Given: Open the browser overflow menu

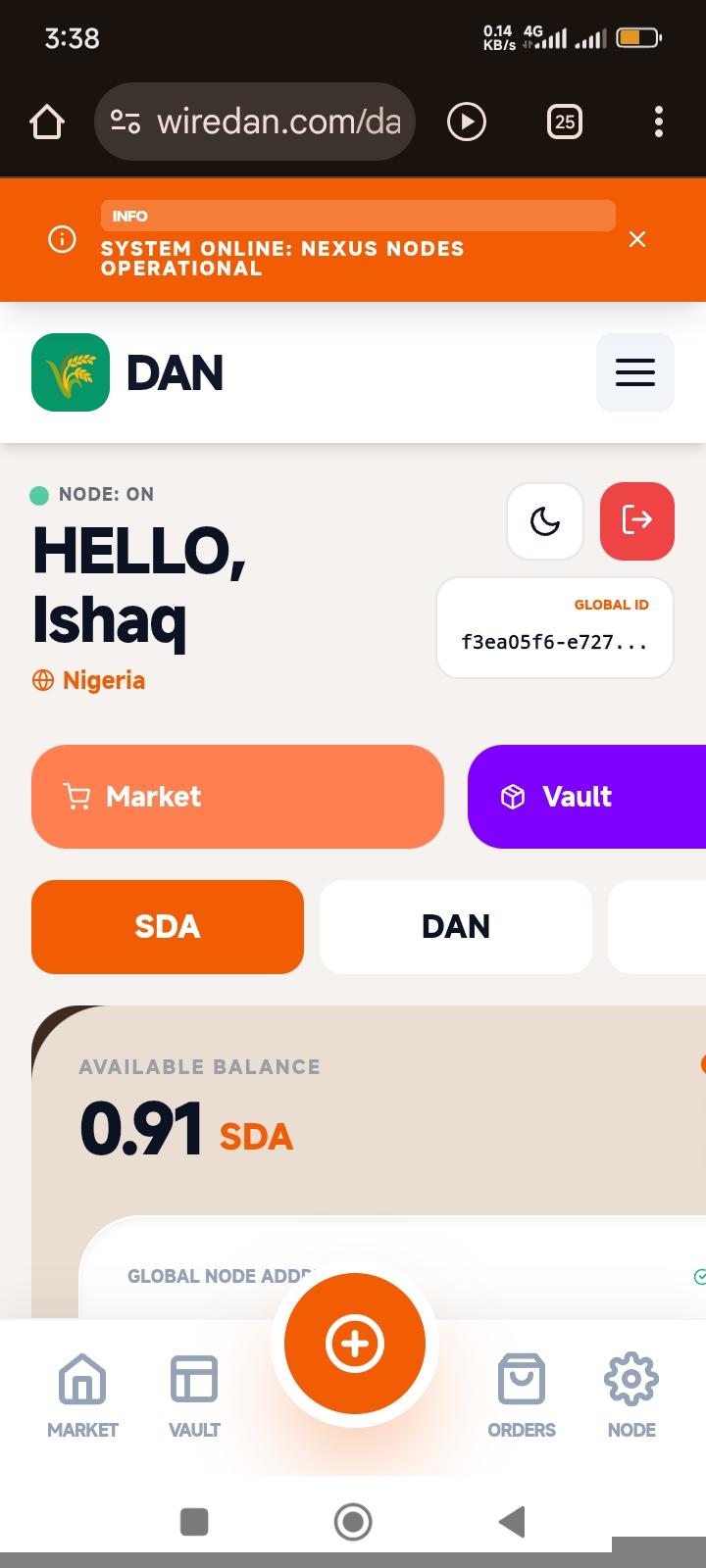Looking at the screenshot, I should (659, 122).
